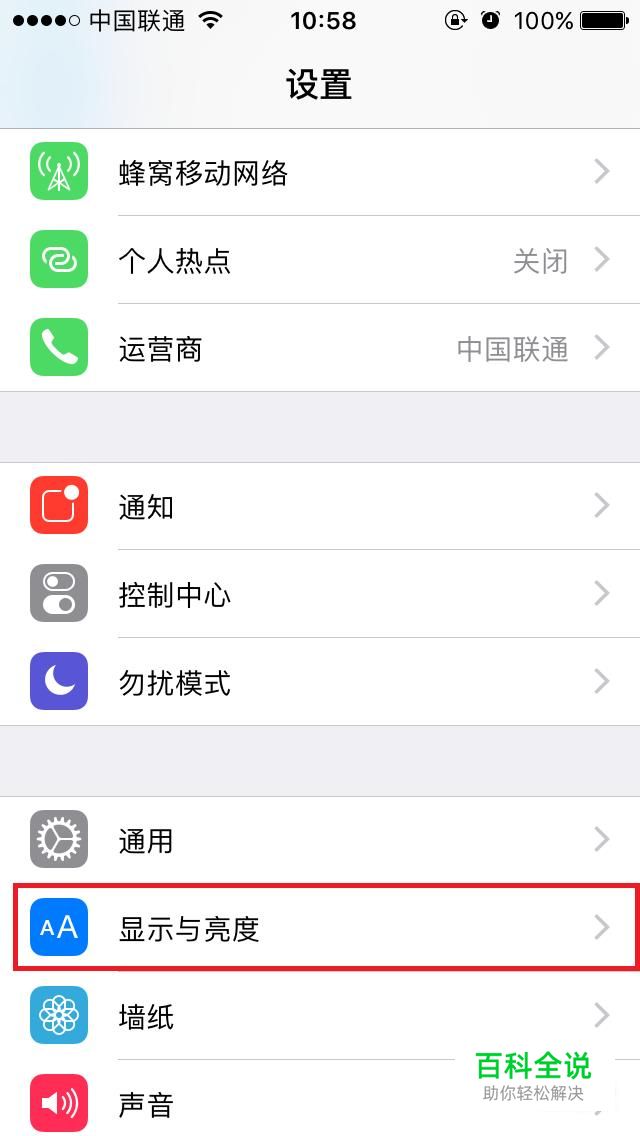Tap the 运营商 row
Screen dimensions: 640x1136
[x=320, y=349]
